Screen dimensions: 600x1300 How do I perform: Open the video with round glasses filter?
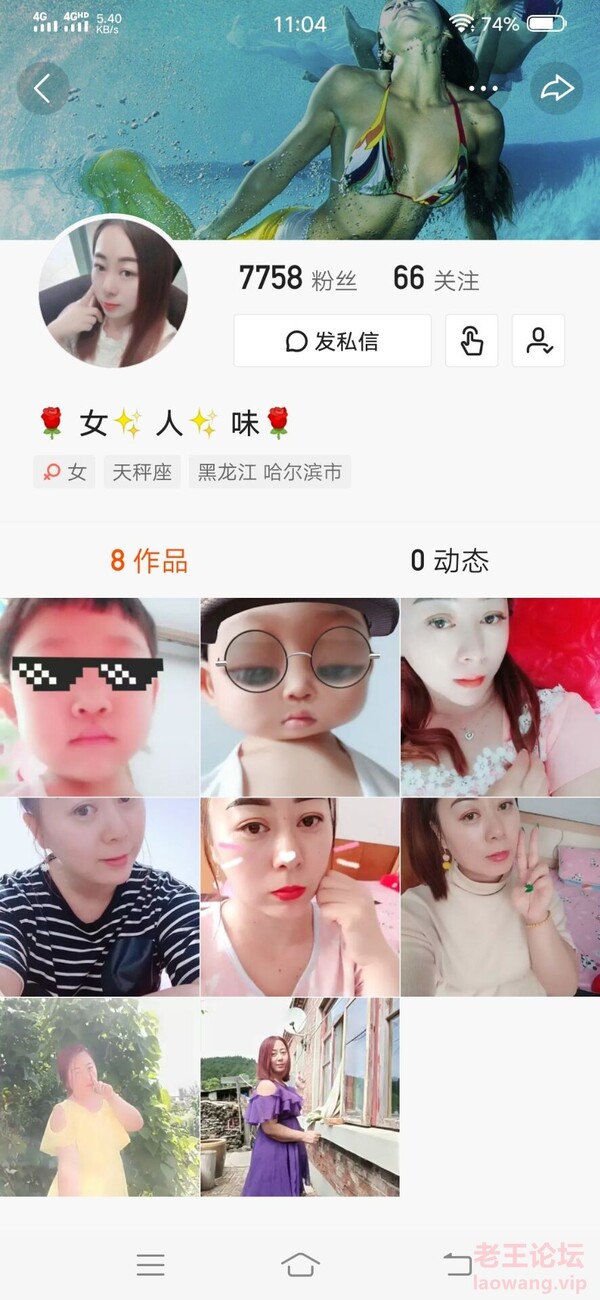click(300, 697)
